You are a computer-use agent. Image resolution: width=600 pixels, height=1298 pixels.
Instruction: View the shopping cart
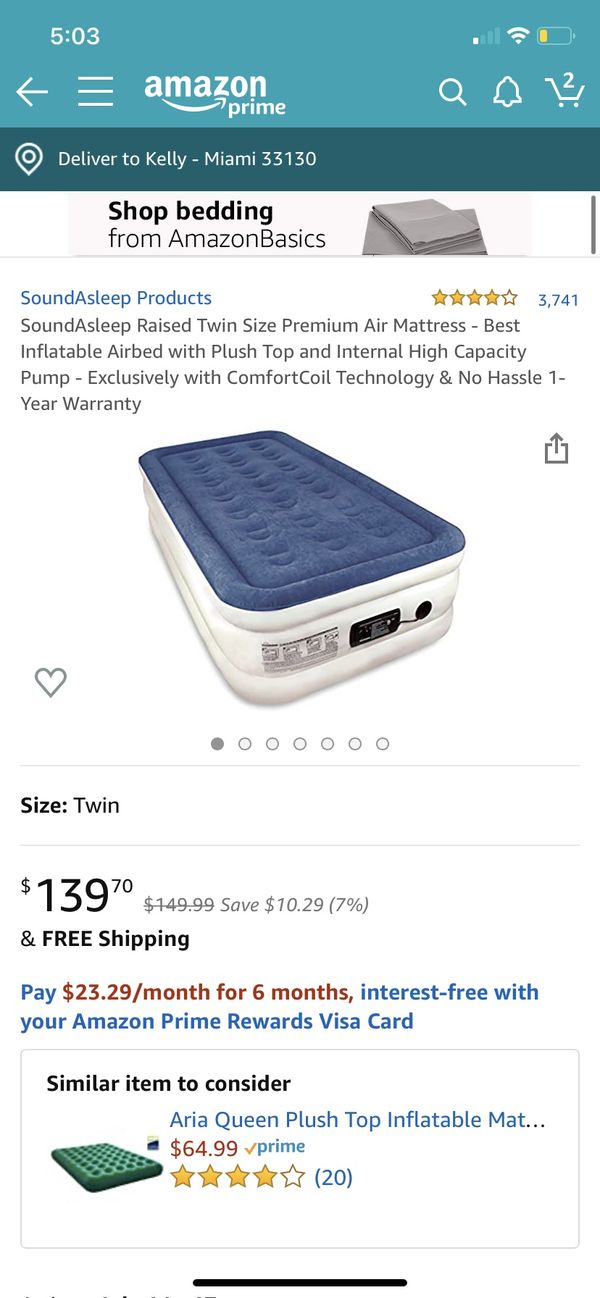[565, 89]
